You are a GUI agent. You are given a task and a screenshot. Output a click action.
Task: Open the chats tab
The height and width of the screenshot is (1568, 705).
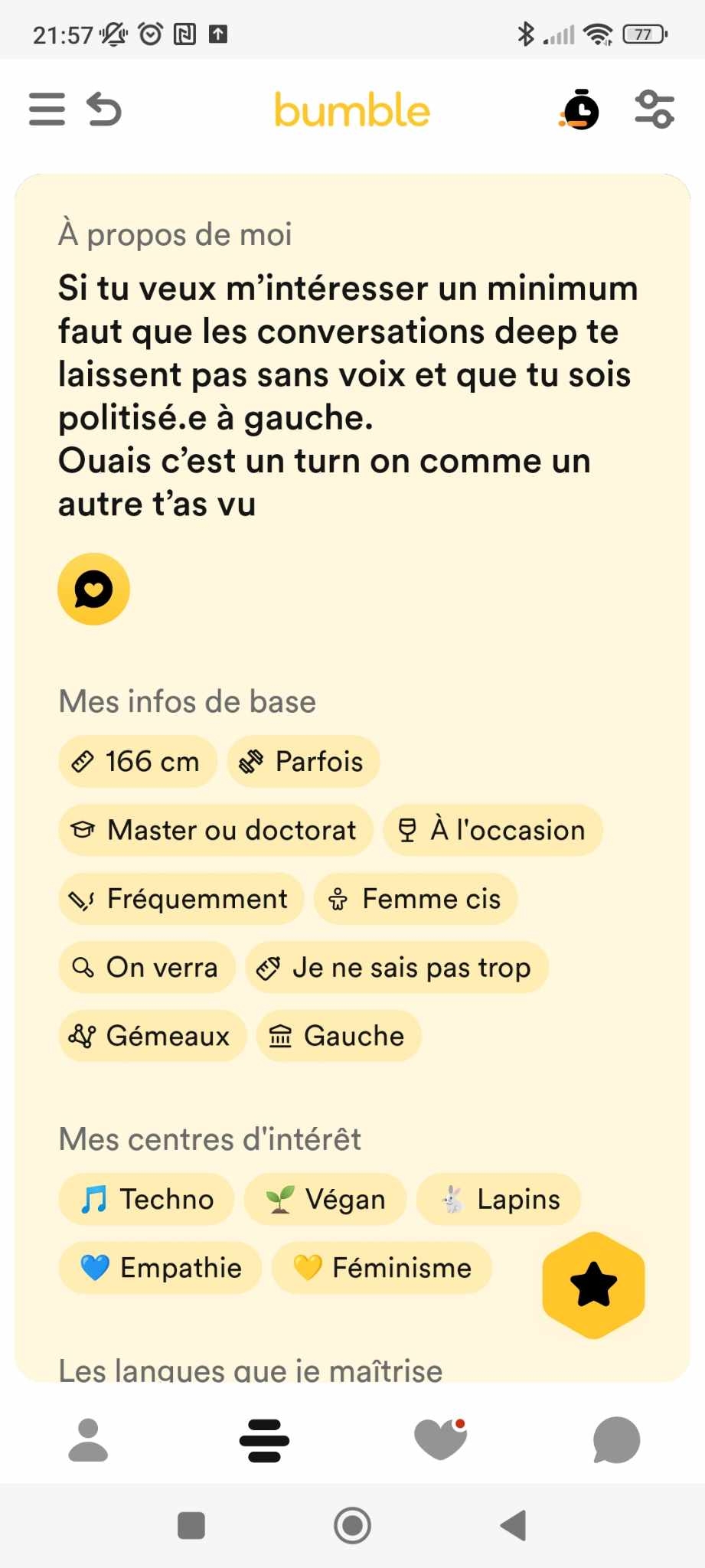[616, 1440]
